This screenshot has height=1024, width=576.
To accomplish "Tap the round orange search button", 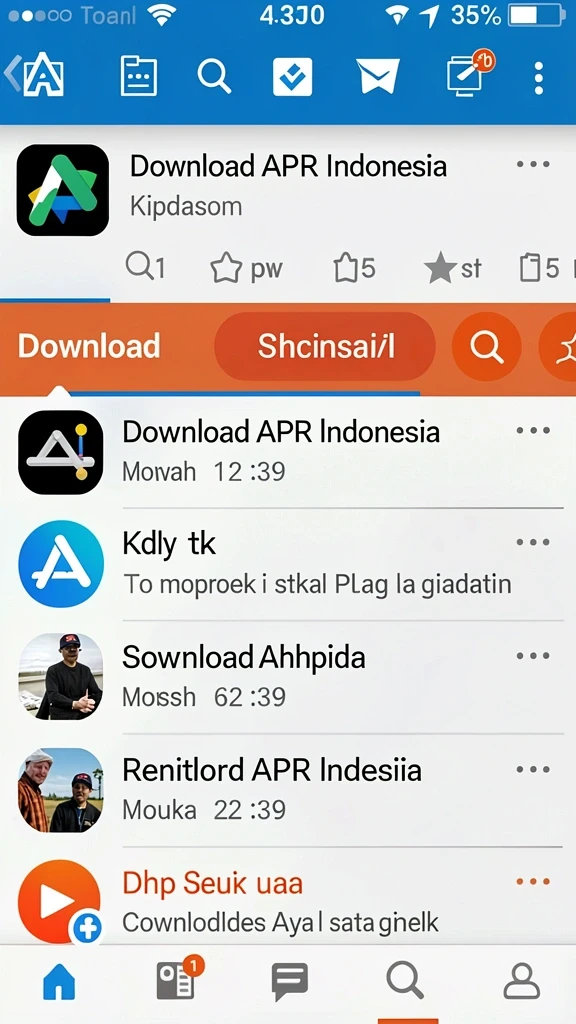I will (487, 347).
